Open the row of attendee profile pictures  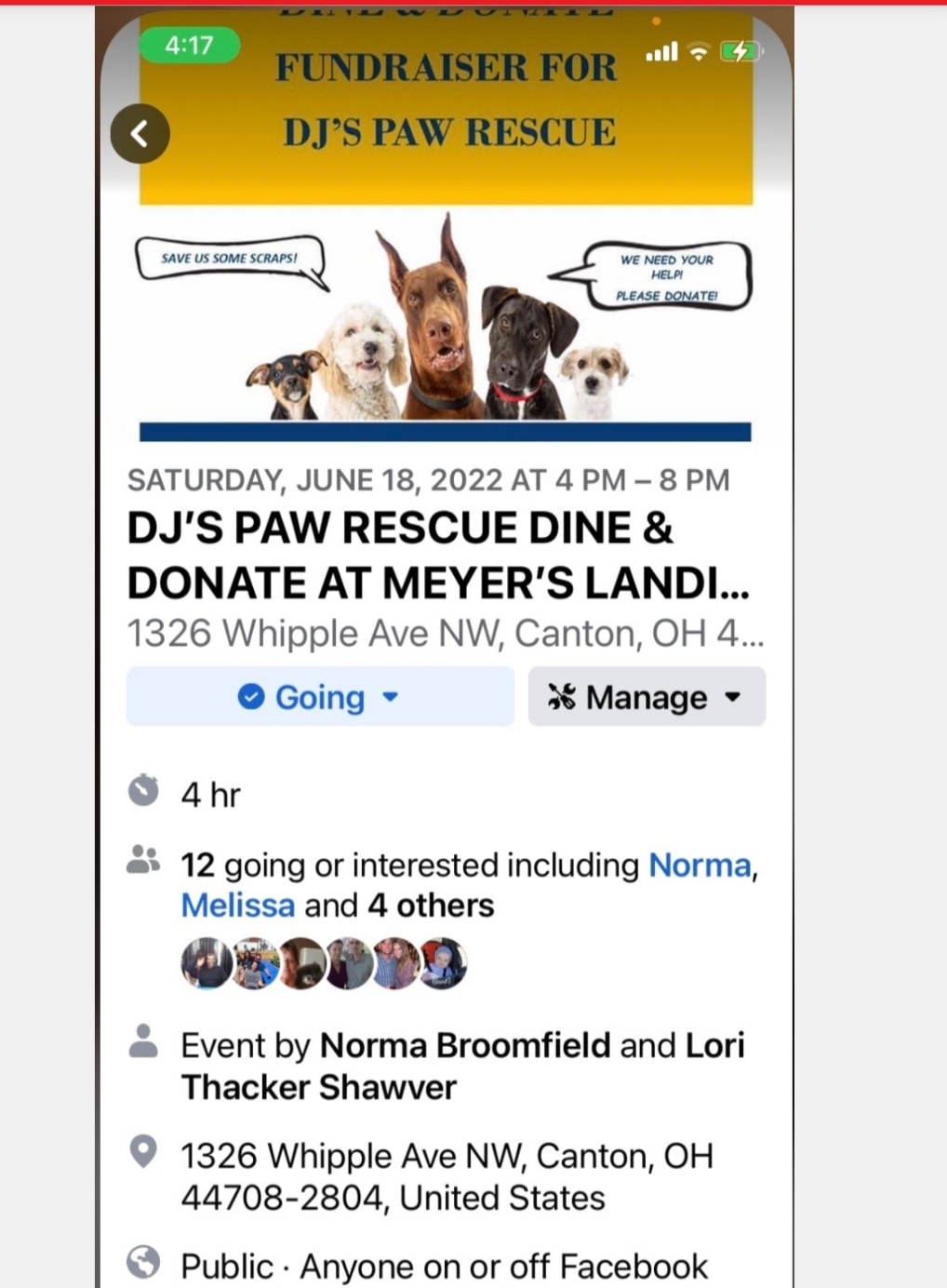coord(324,963)
